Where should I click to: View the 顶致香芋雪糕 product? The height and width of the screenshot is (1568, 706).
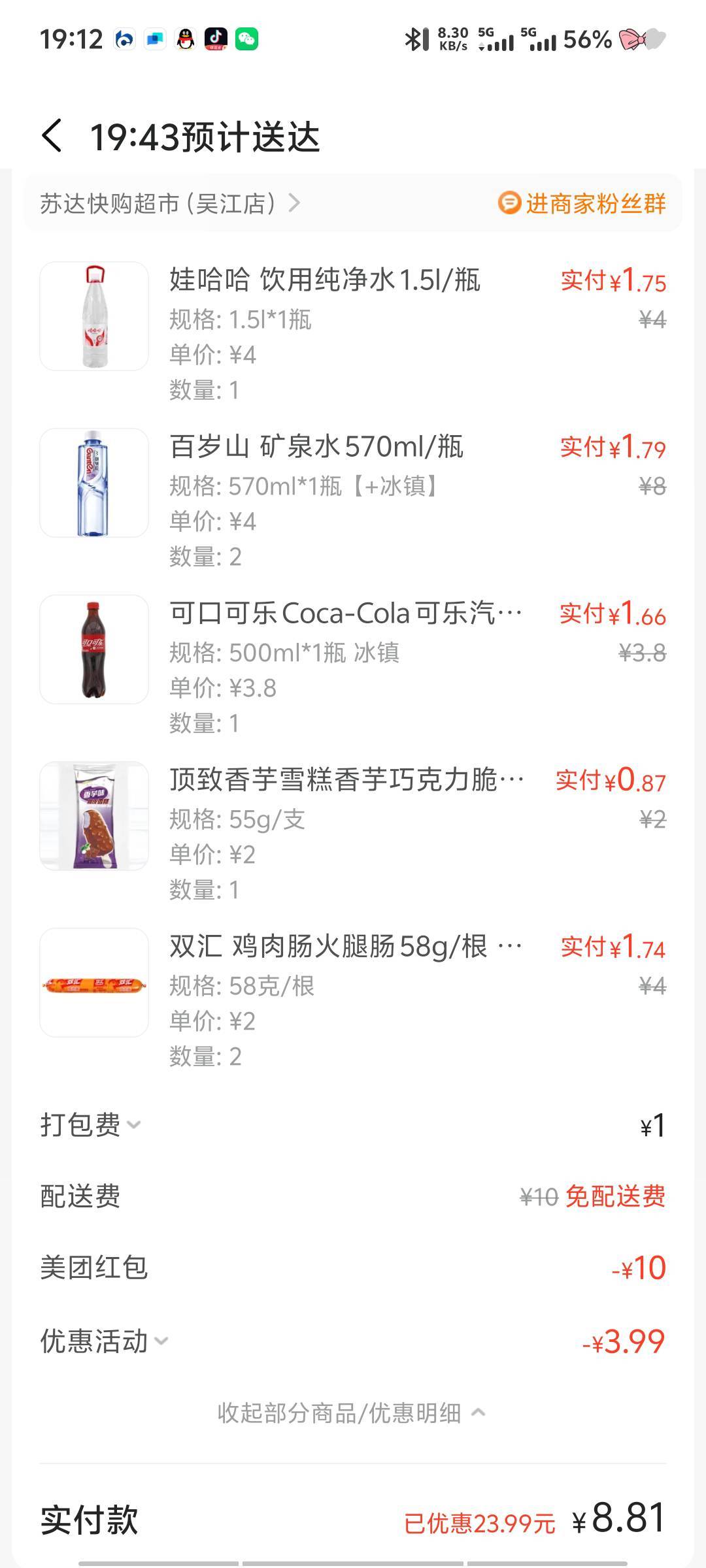click(346, 780)
